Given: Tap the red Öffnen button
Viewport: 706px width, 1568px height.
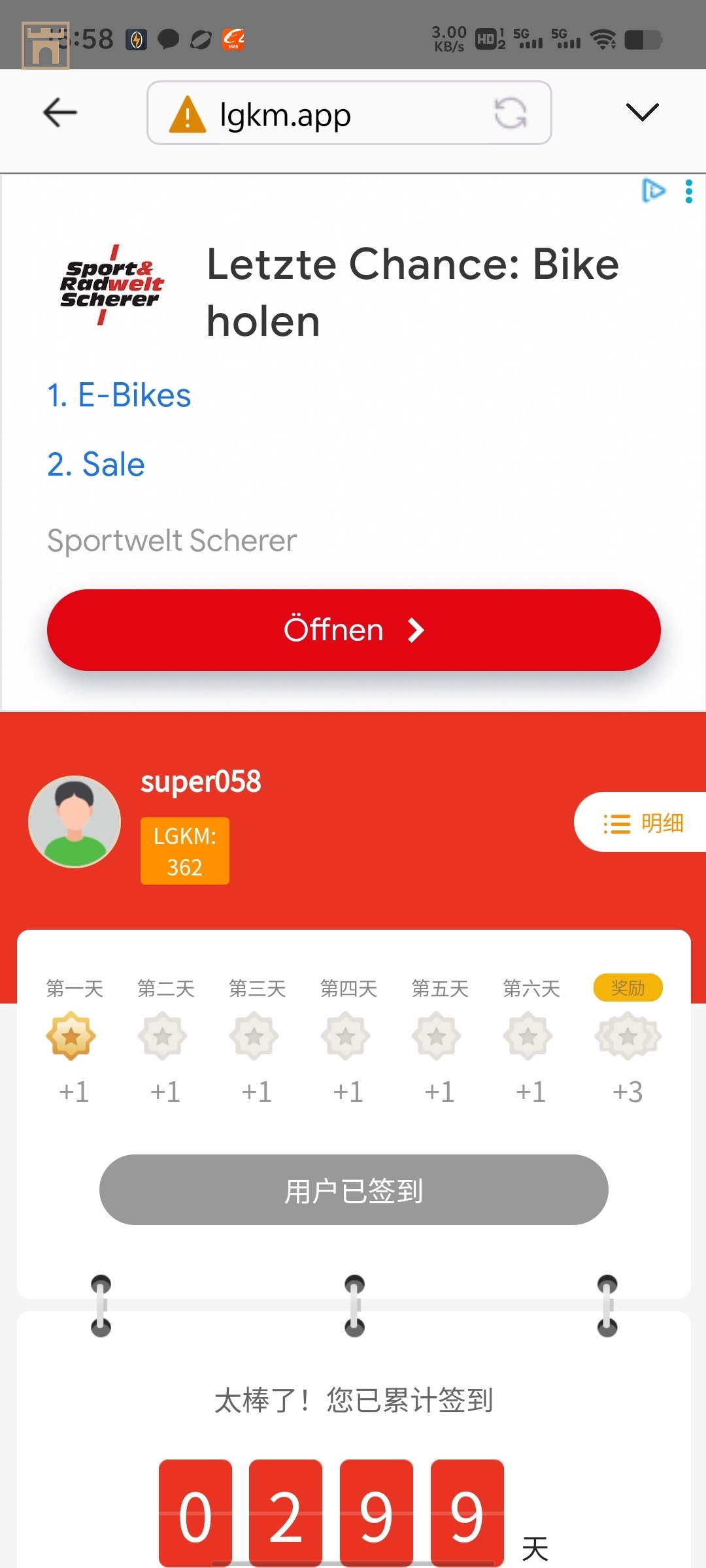Looking at the screenshot, I should coord(354,630).
